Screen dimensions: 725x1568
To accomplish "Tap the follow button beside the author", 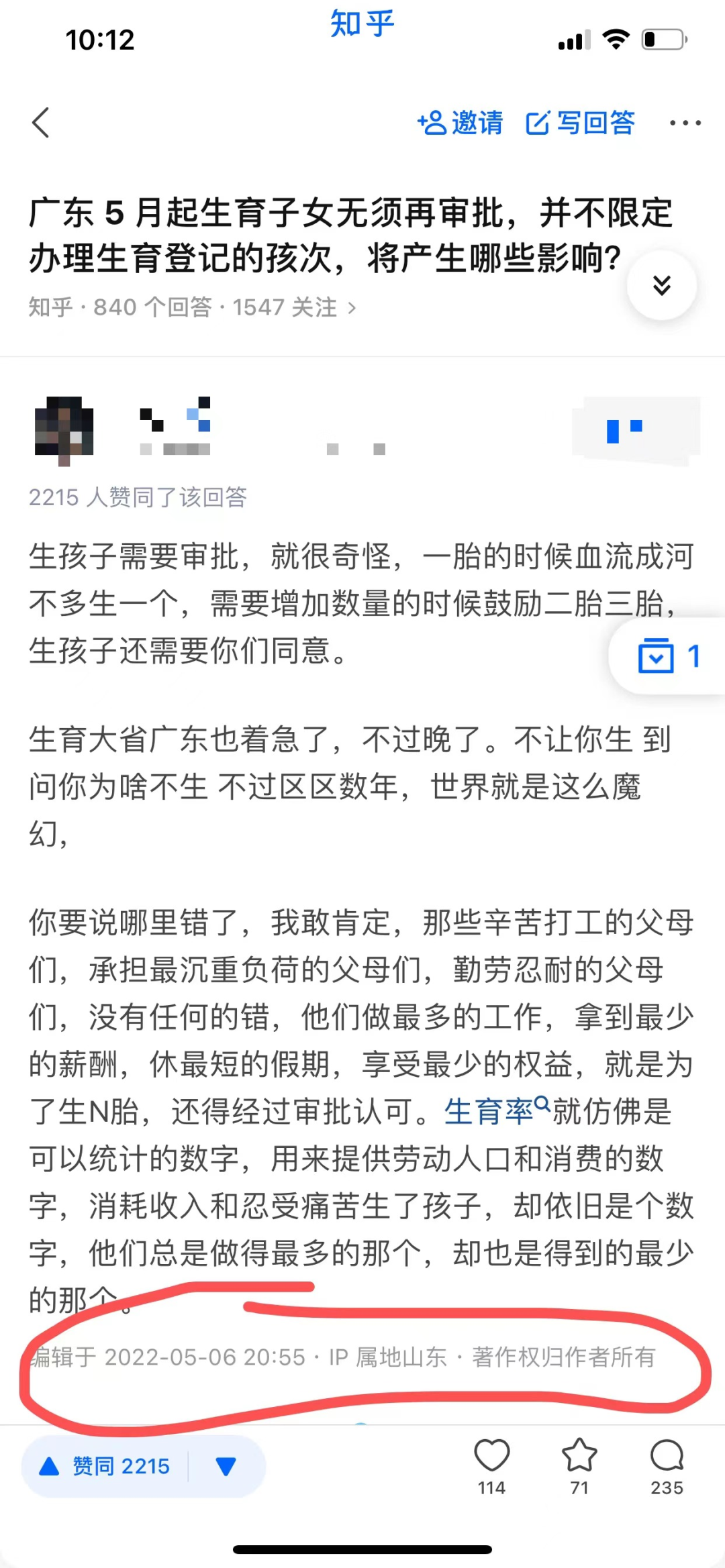I will click(x=636, y=429).
